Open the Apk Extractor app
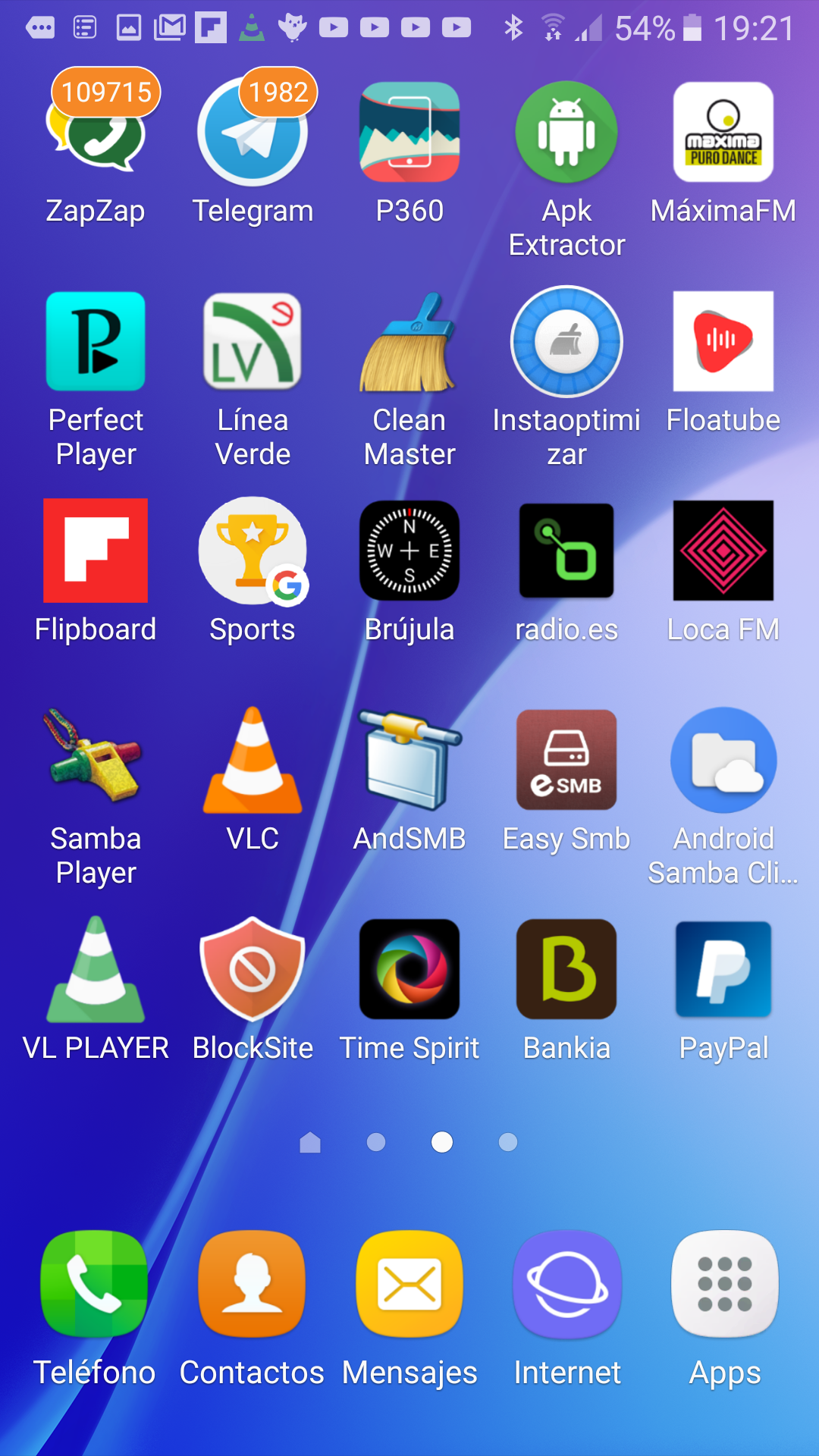Screen dimensions: 819x1456 coord(566,133)
